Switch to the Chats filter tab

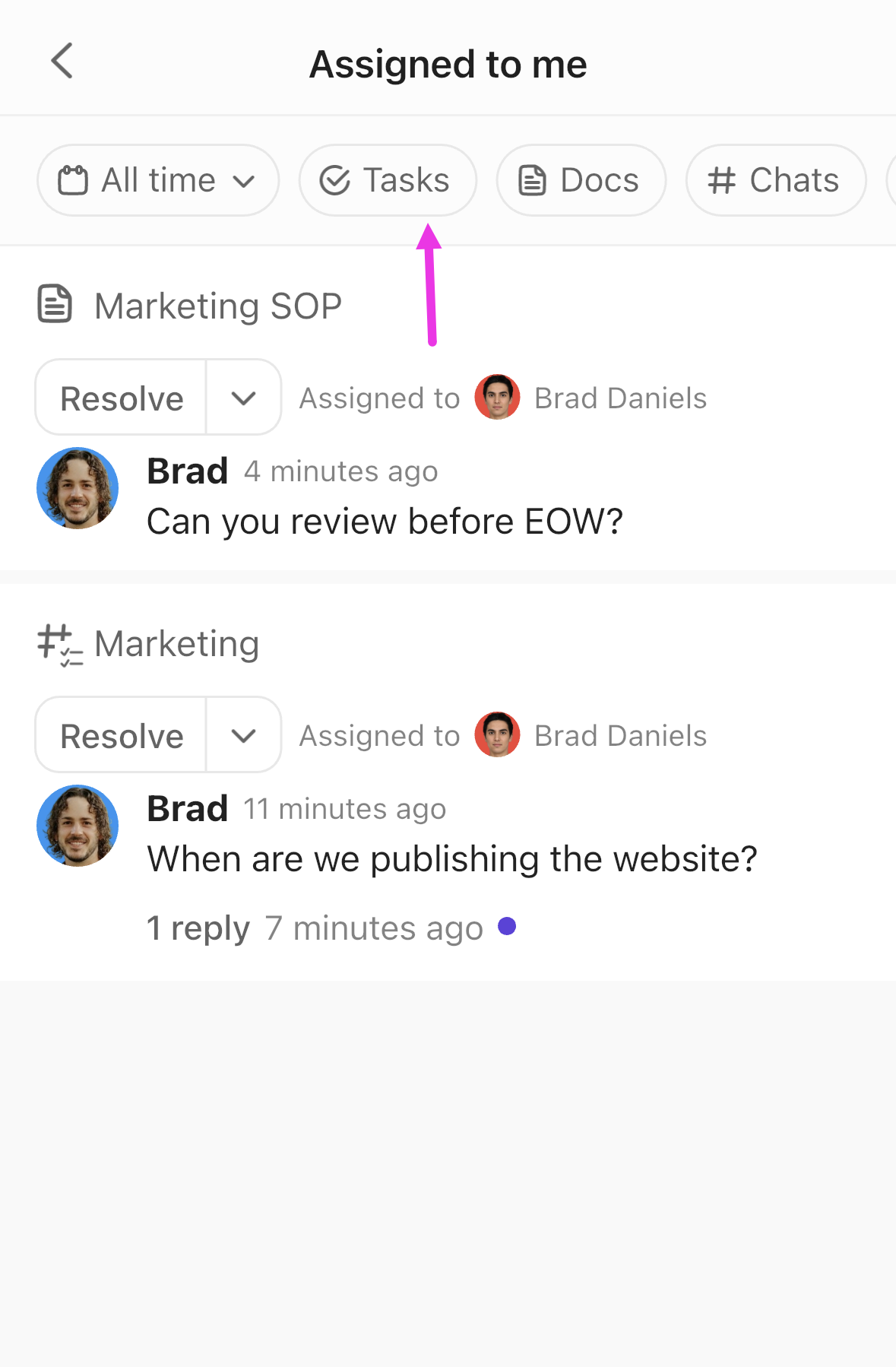point(774,180)
